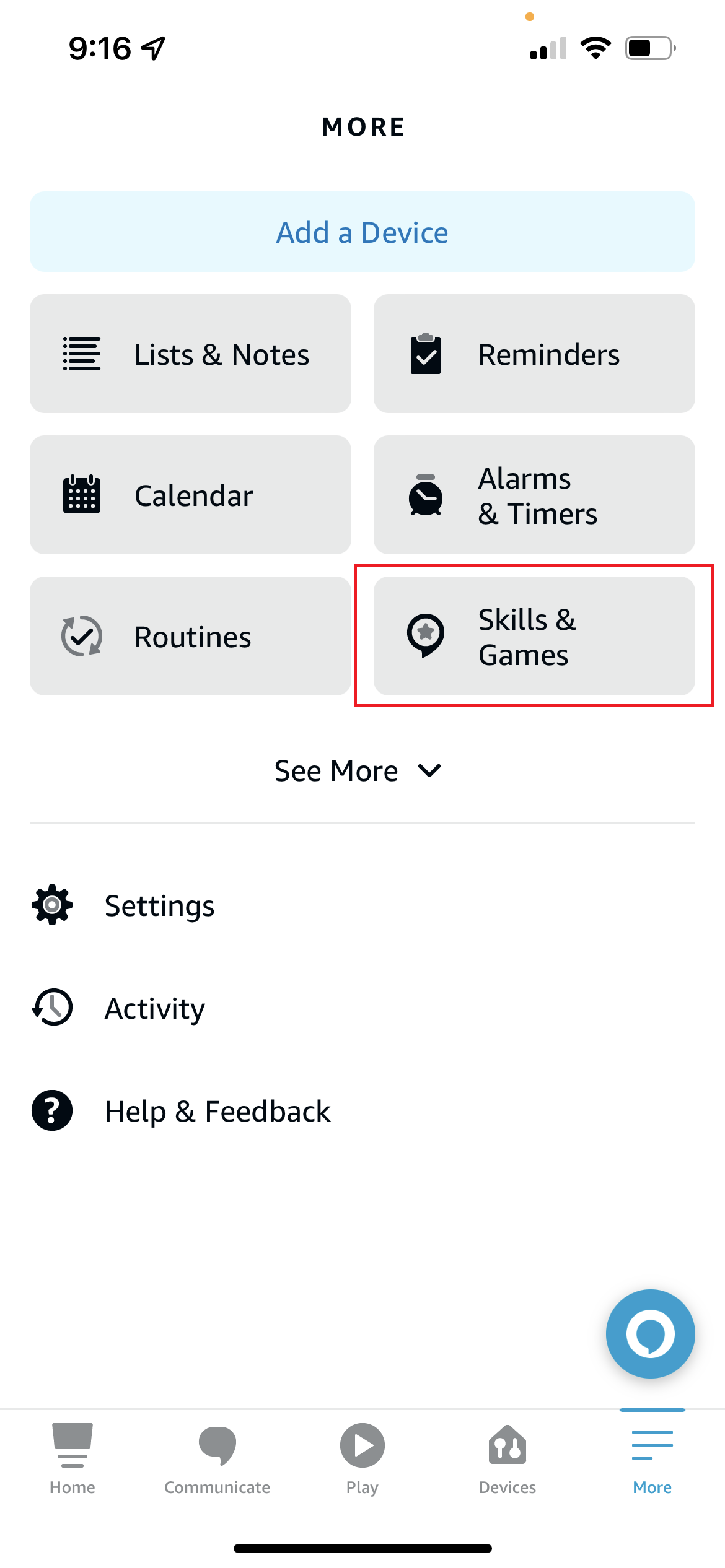This screenshot has height=1568, width=725.
Task: Open Skills & Games
Action: pos(534,636)
